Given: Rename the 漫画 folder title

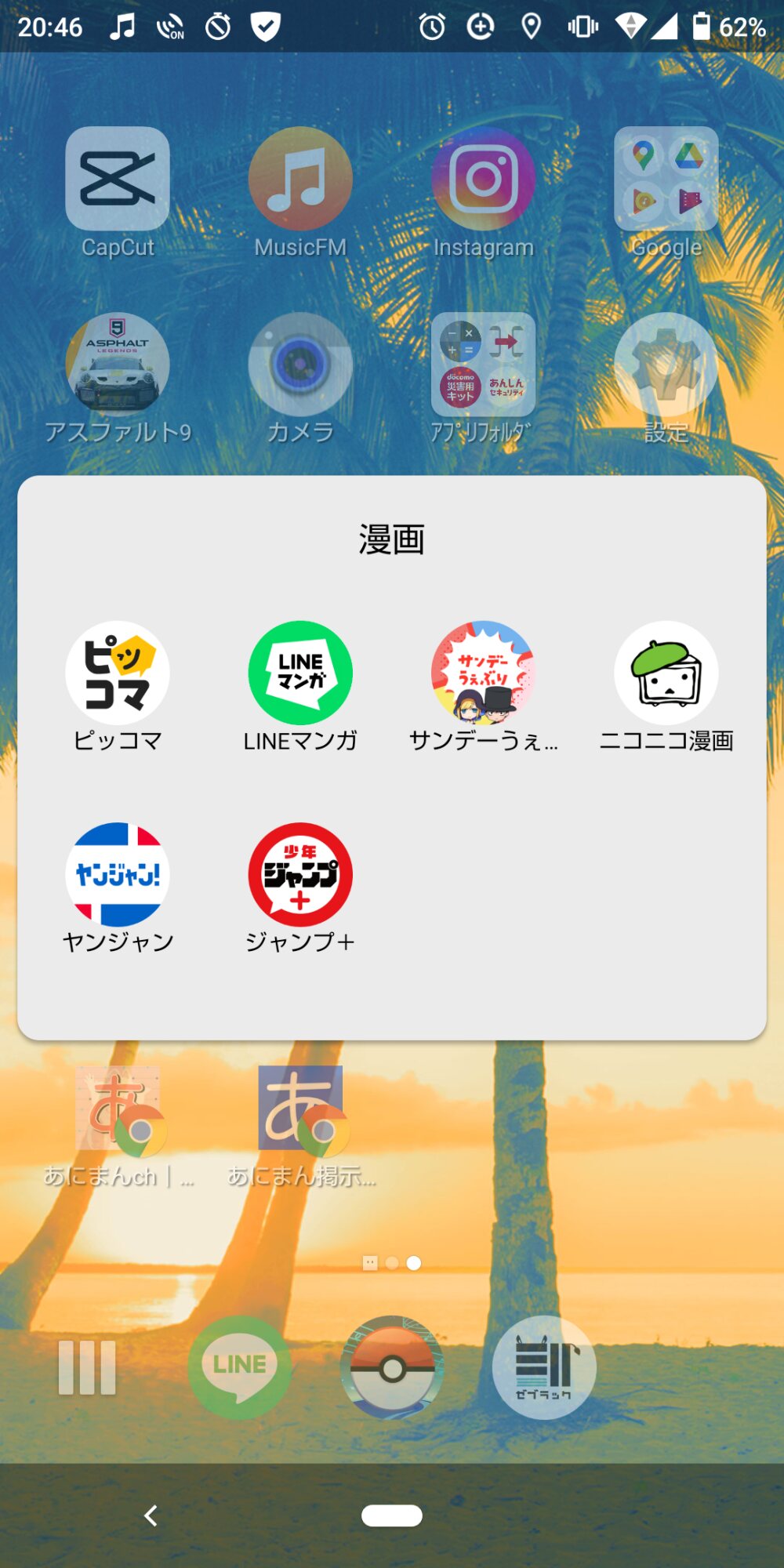Looking at the screenshot, I should pyautogui.click(x=391, y=540).
